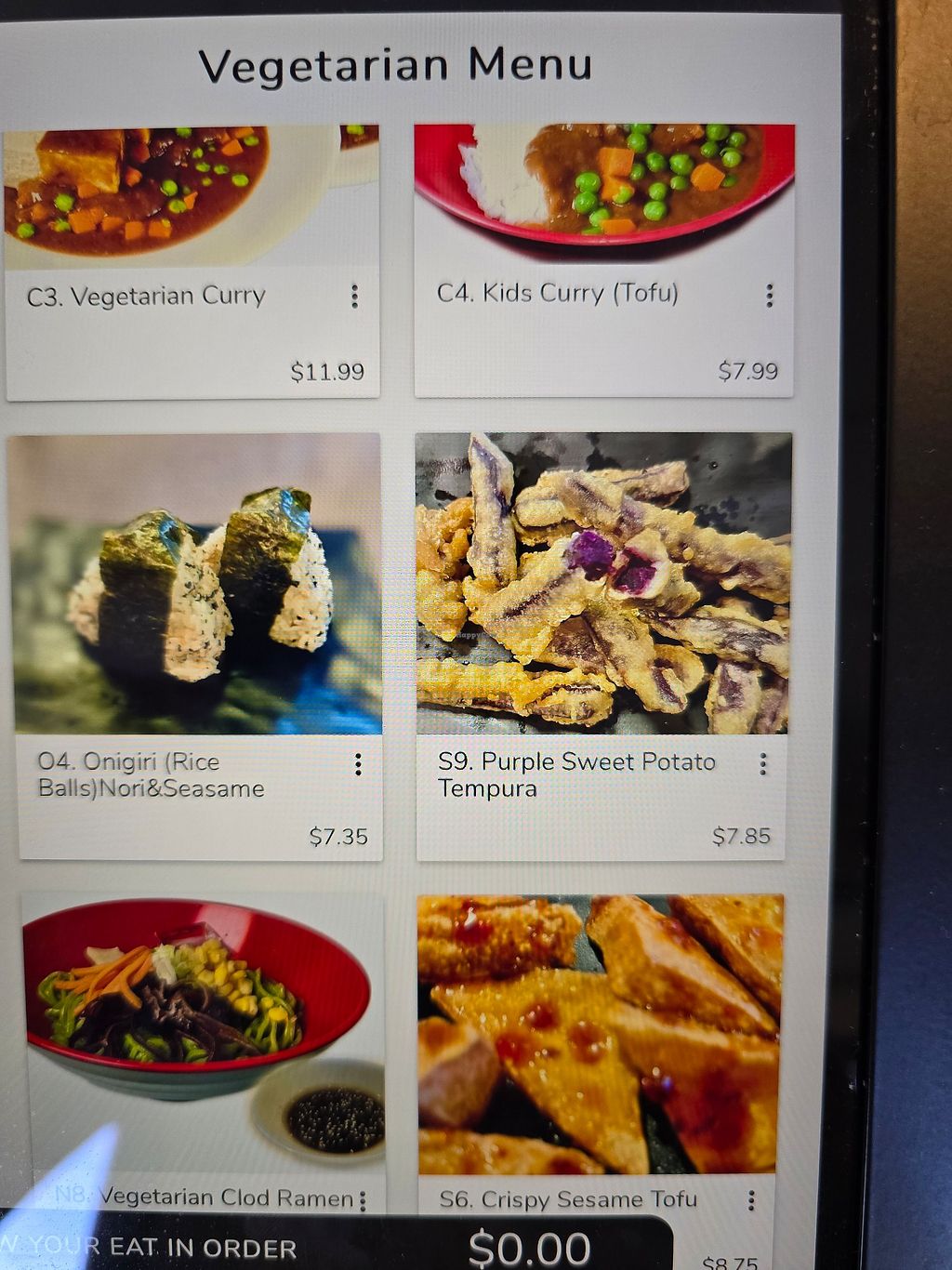
Task: Open options for Vegetarian Cold Ramen
Action: point(363,1200)
